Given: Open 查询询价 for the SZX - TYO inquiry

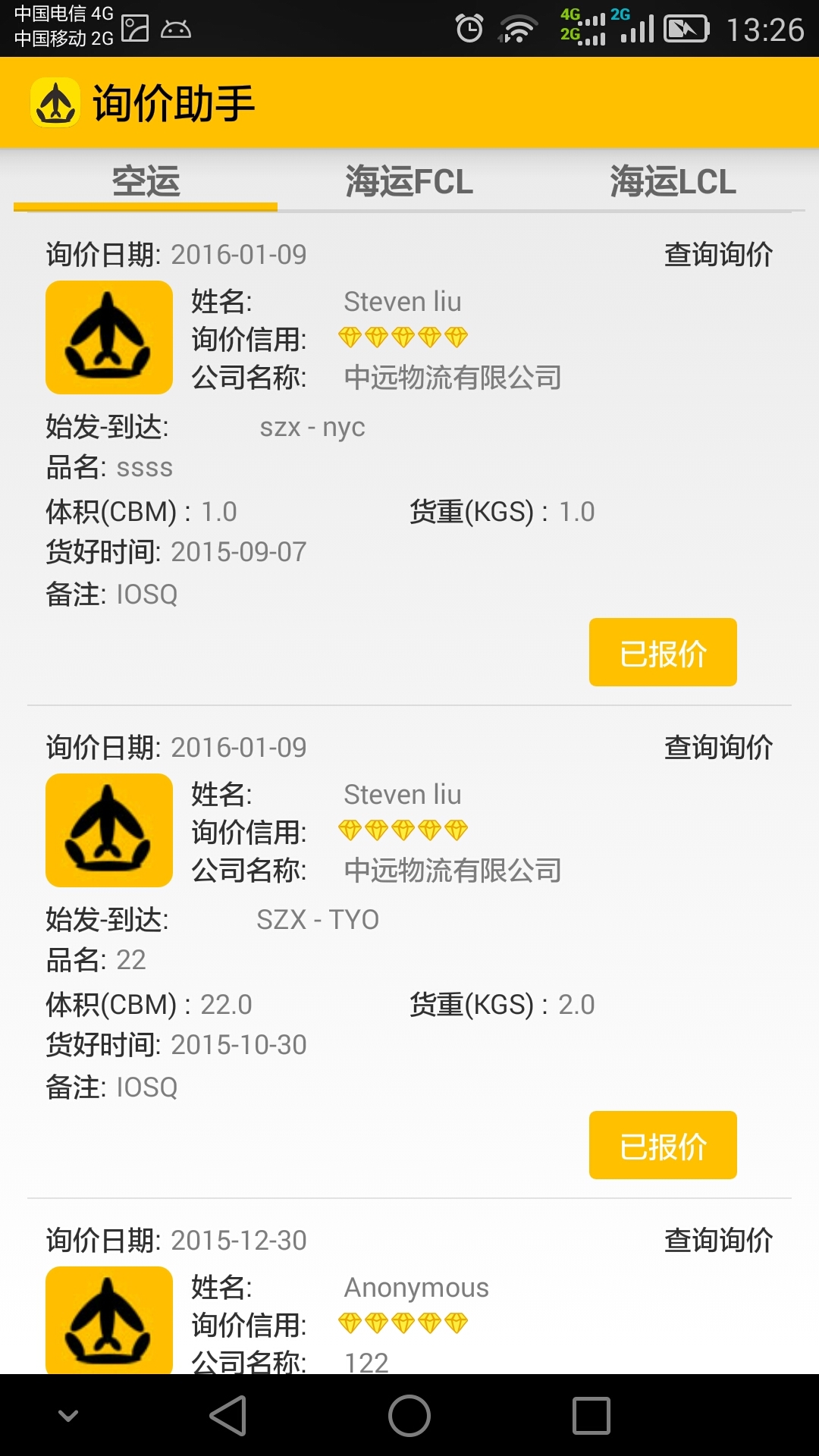Looking at the screenshot, I should 718,748.
